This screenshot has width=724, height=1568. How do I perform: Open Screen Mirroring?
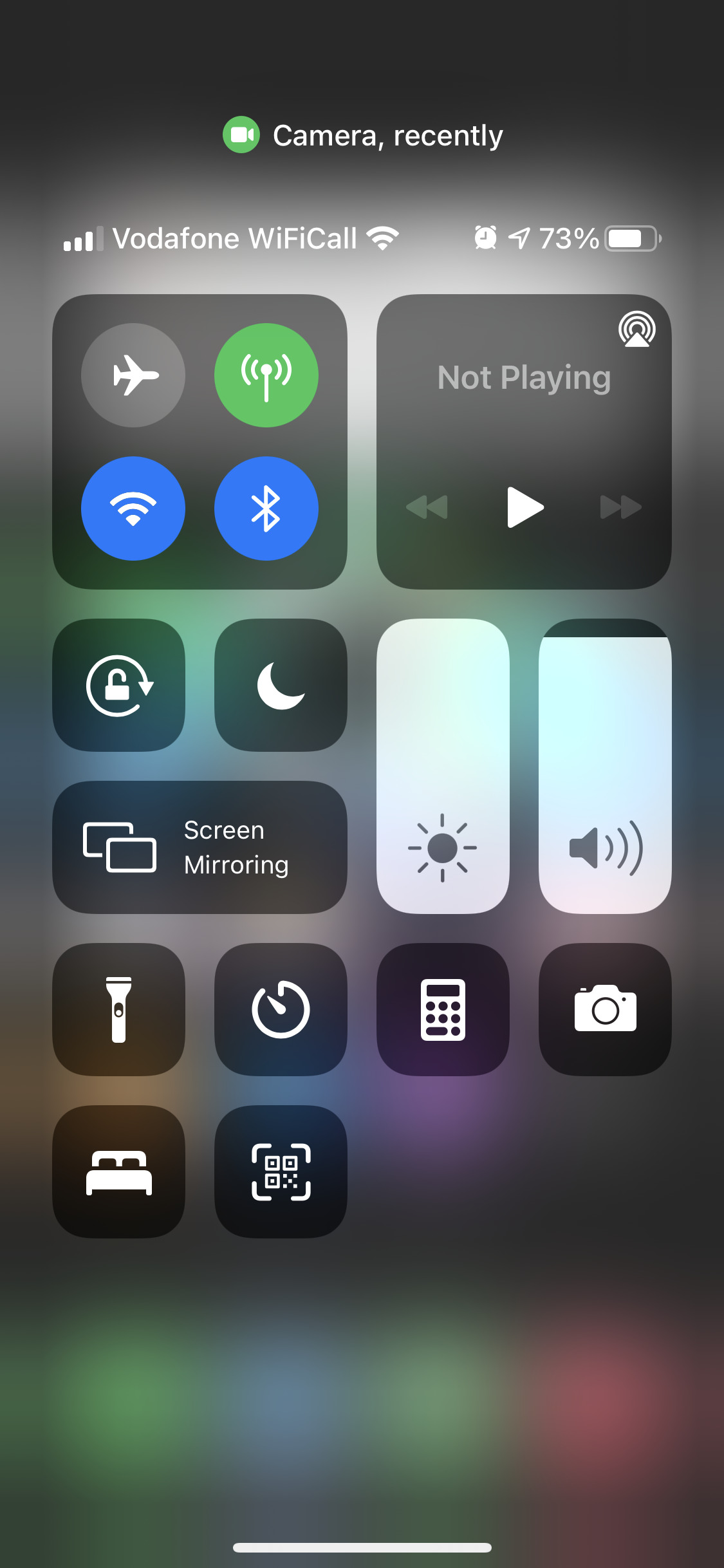(x=200, y=847)
